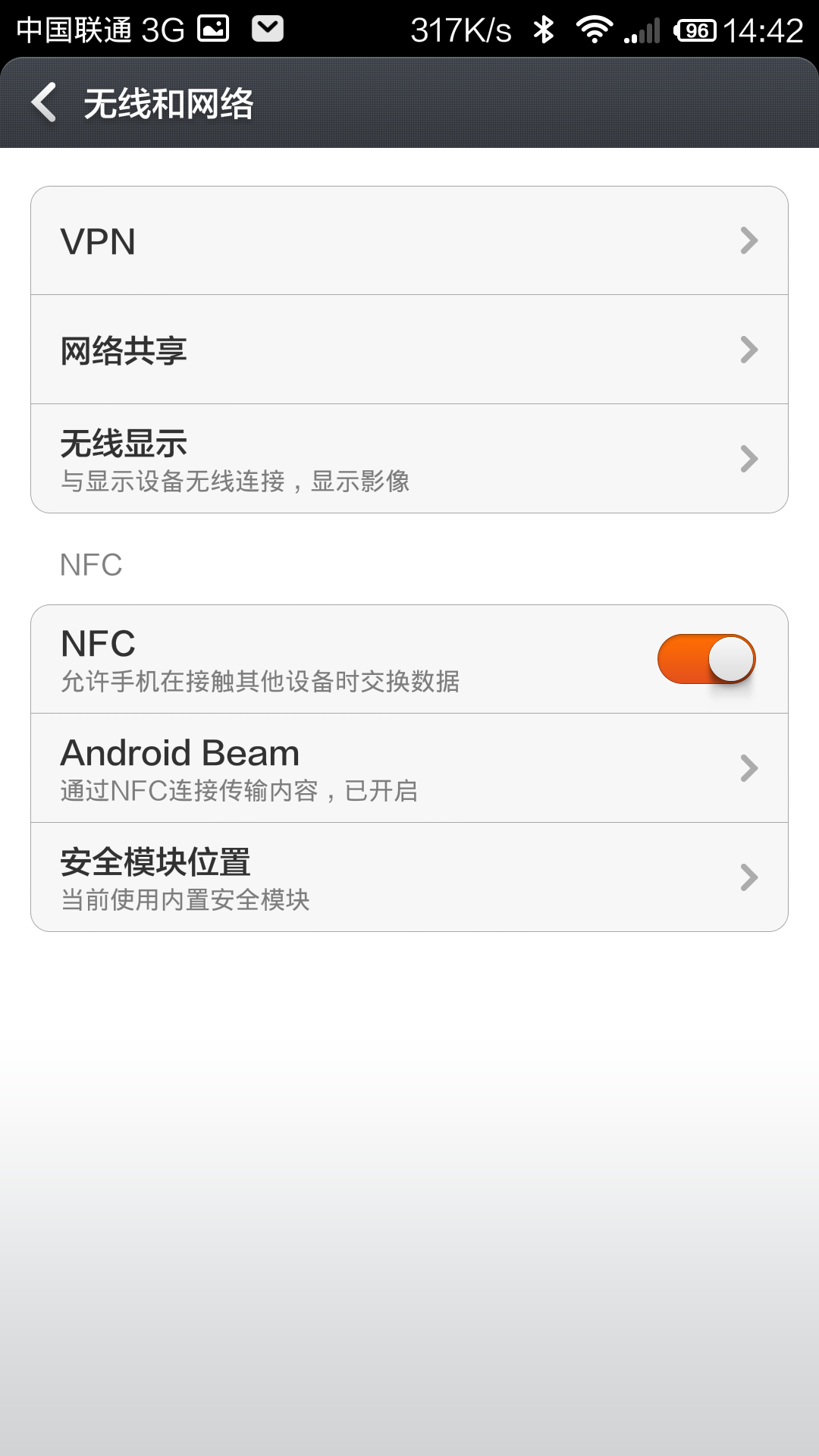Open VPN settings
This screenshot has width=819, height=1456.
409,241
